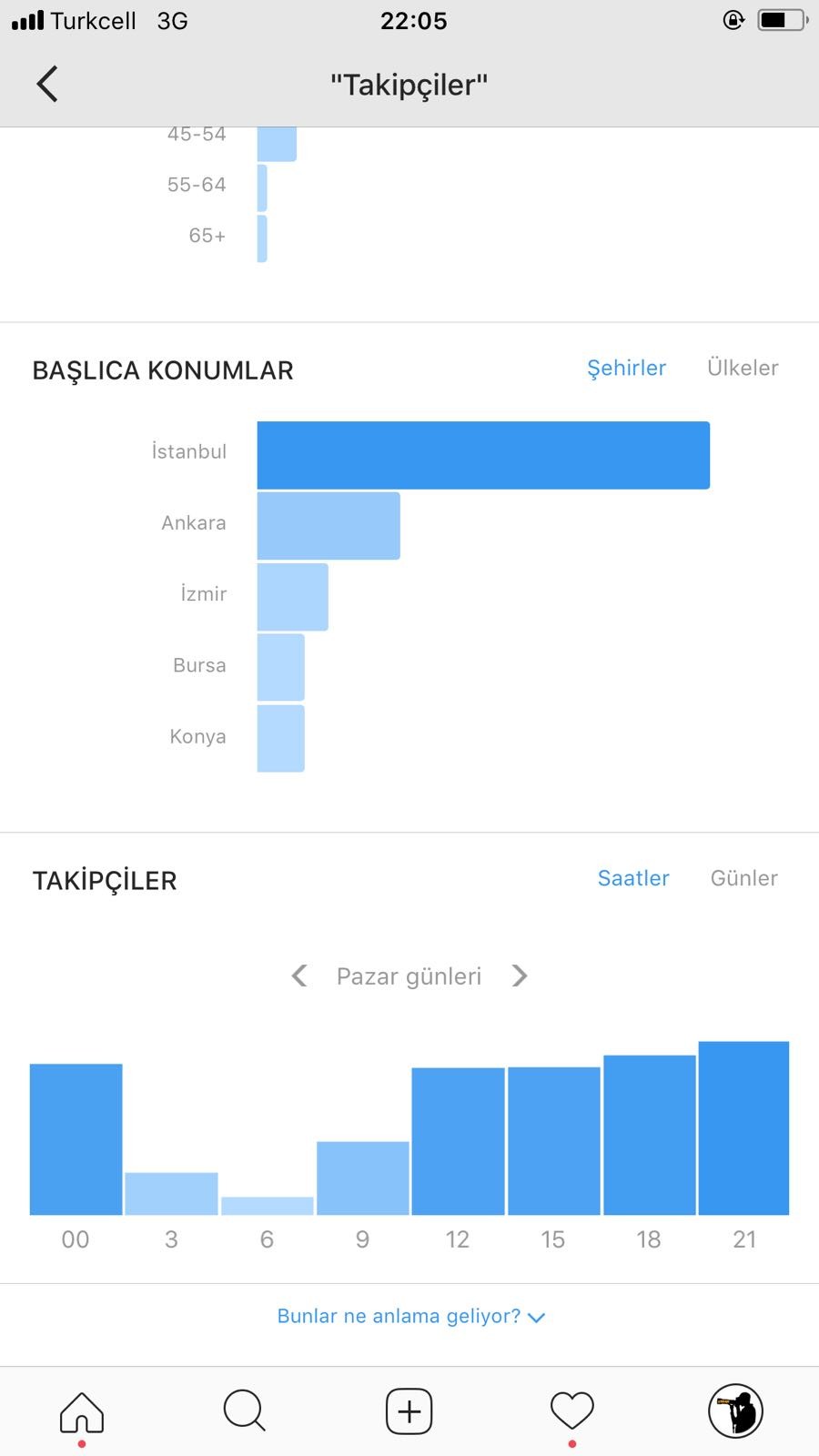Select the Saatler followers view
Image resolution: width=819 pixels, height=1456 pixels.
633,878
